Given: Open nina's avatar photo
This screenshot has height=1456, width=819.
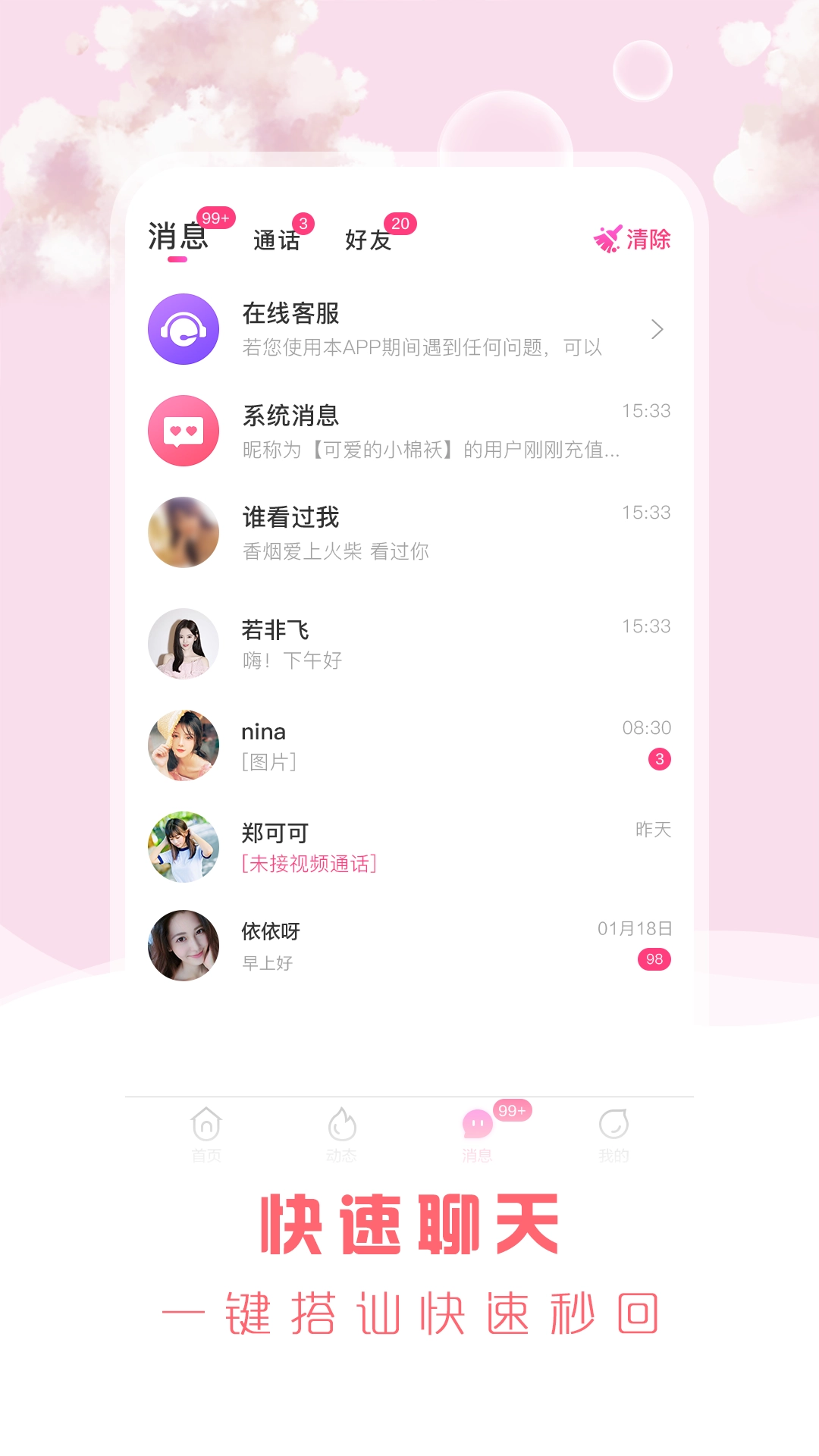Looking at the screenshot, I should (182, 746).
